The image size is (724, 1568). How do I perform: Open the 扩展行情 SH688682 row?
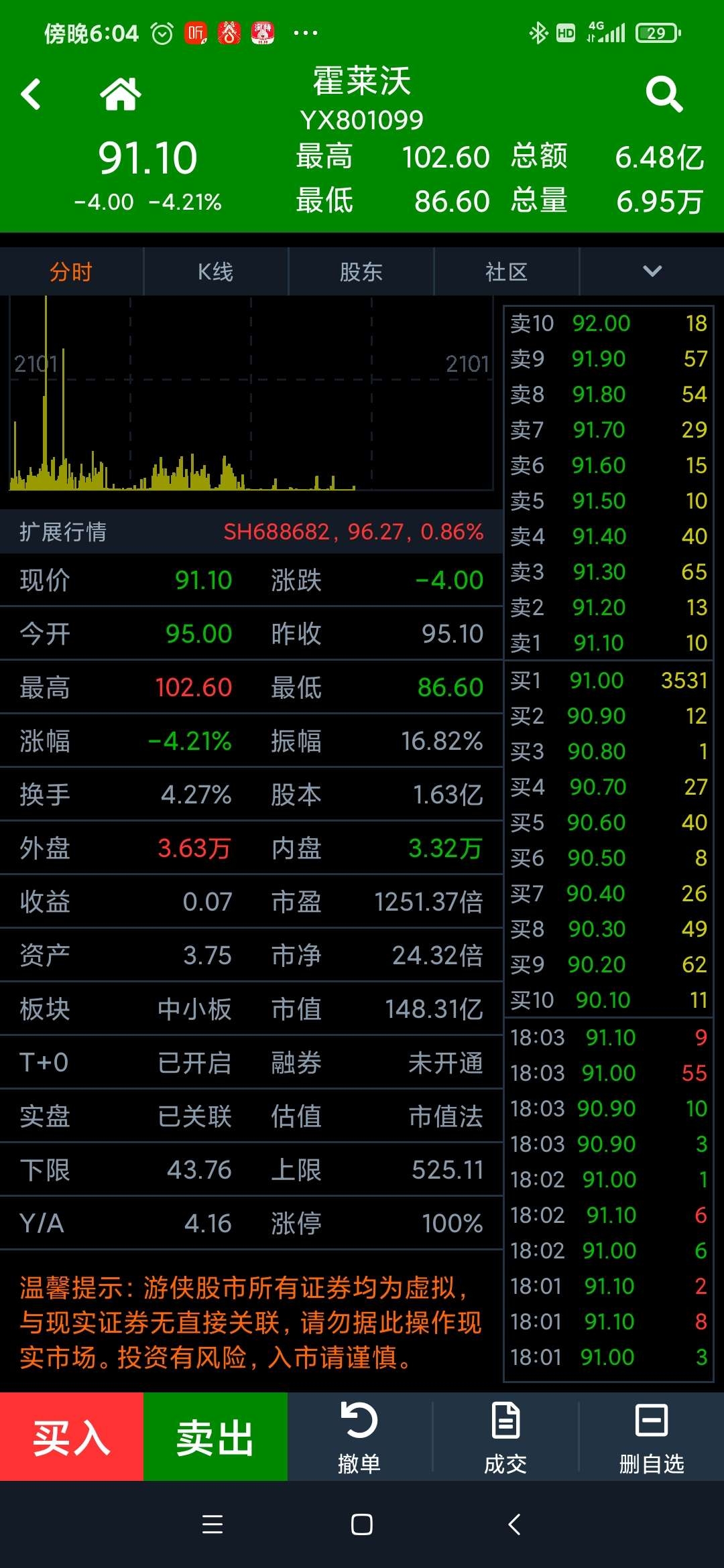[x=251, y=531]
